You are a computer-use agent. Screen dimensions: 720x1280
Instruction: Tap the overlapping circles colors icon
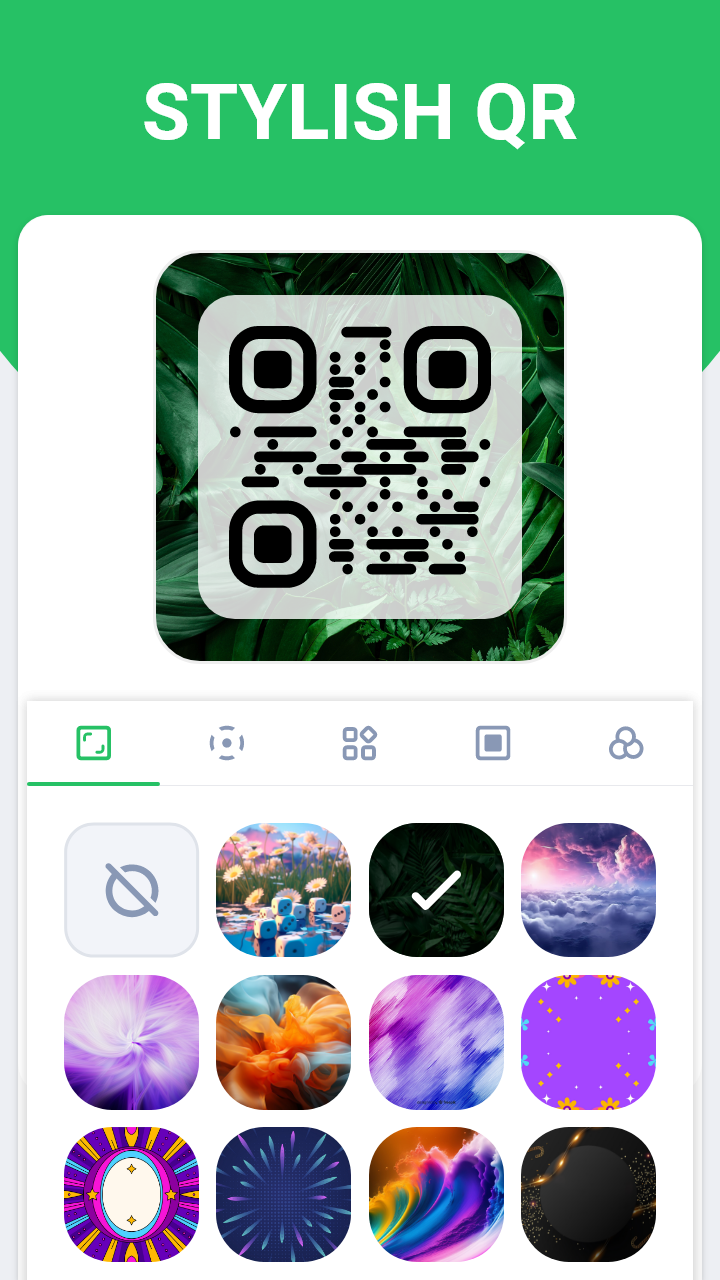click(x=627, y=743)
